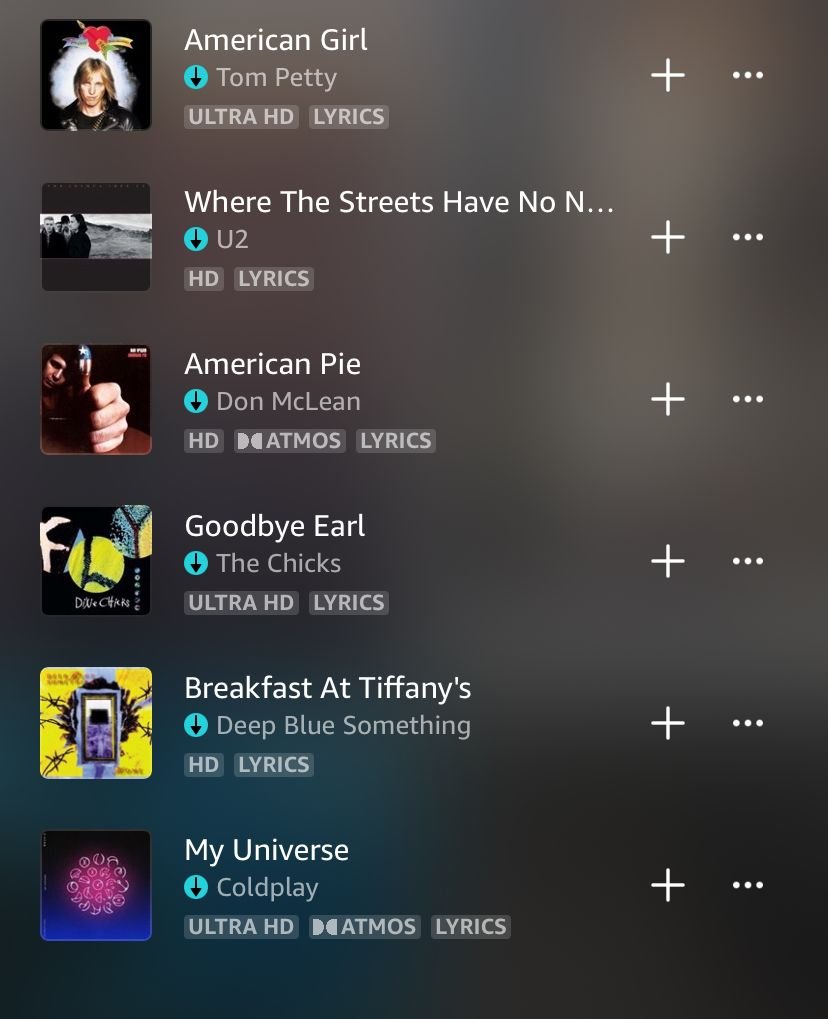
Task: Play American Girl by Tom Petty
Action: 276,41
